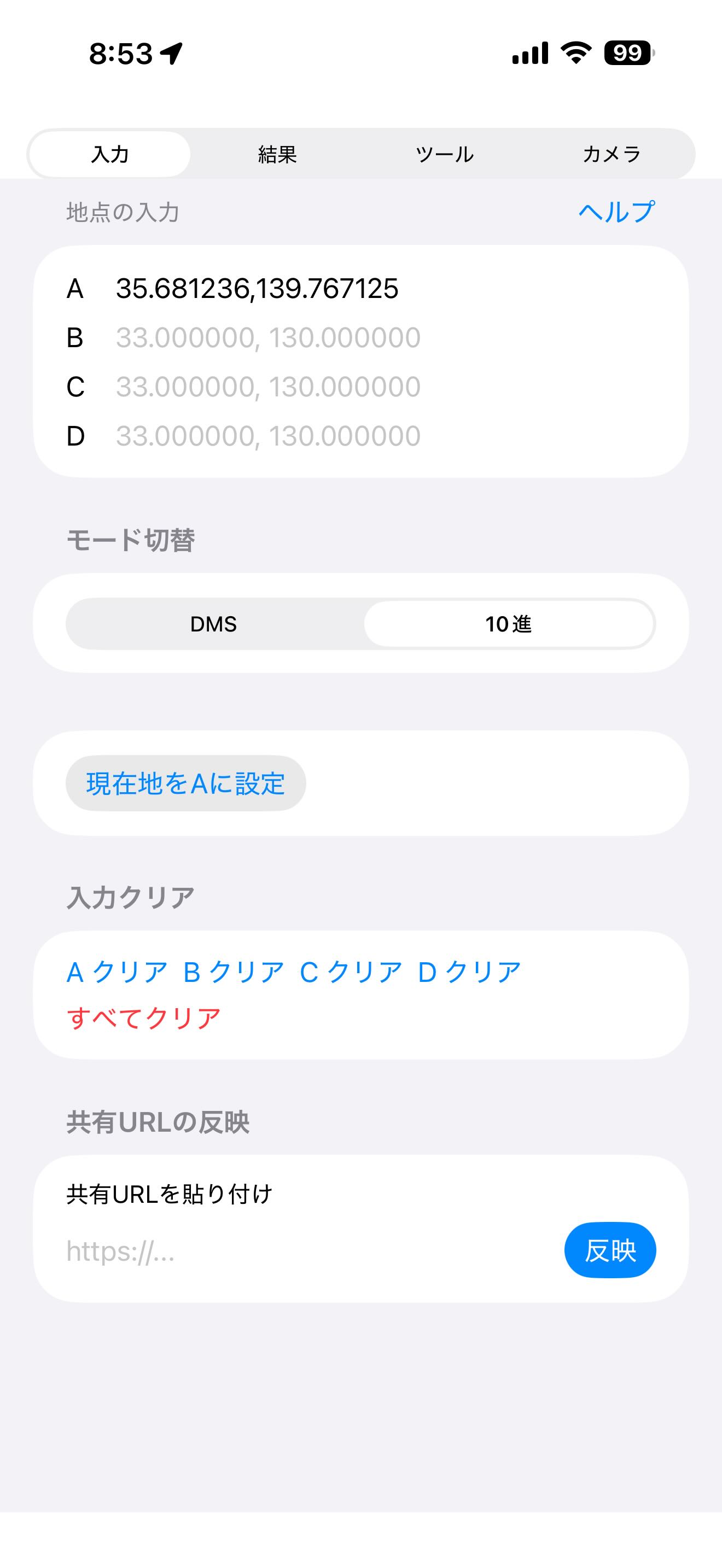Open the ヘルプ link
This screenshot has width=722, height=1568.
616,211
